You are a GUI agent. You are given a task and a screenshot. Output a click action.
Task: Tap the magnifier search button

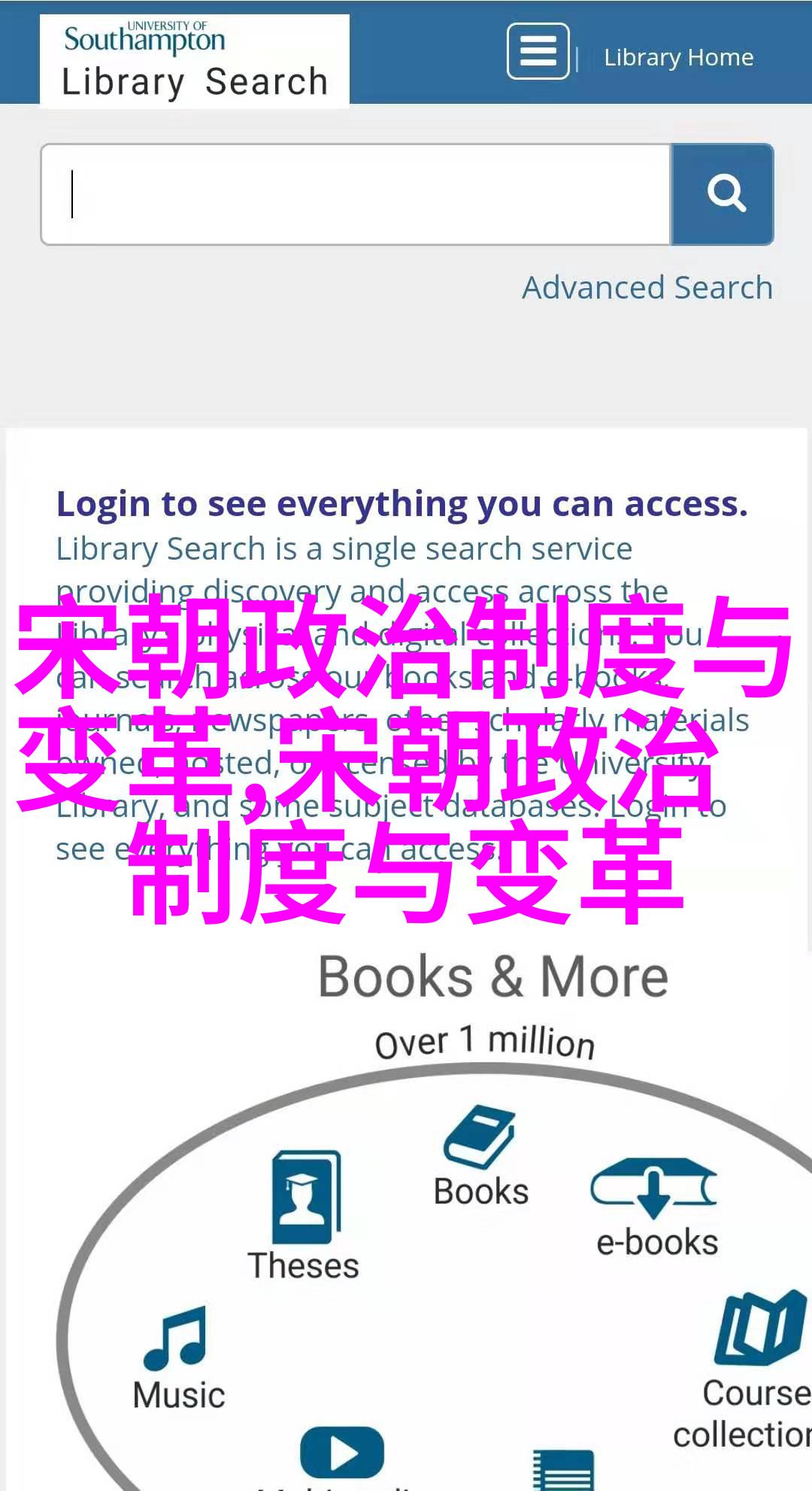click(723, 195)
